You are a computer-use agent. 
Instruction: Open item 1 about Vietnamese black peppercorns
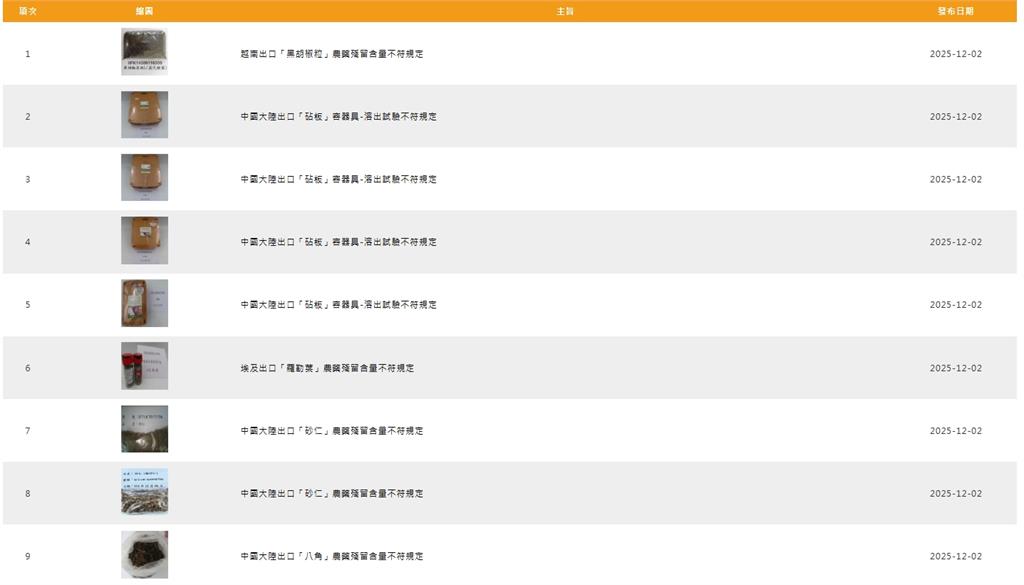pyautogui.click(x=331, y=54)
